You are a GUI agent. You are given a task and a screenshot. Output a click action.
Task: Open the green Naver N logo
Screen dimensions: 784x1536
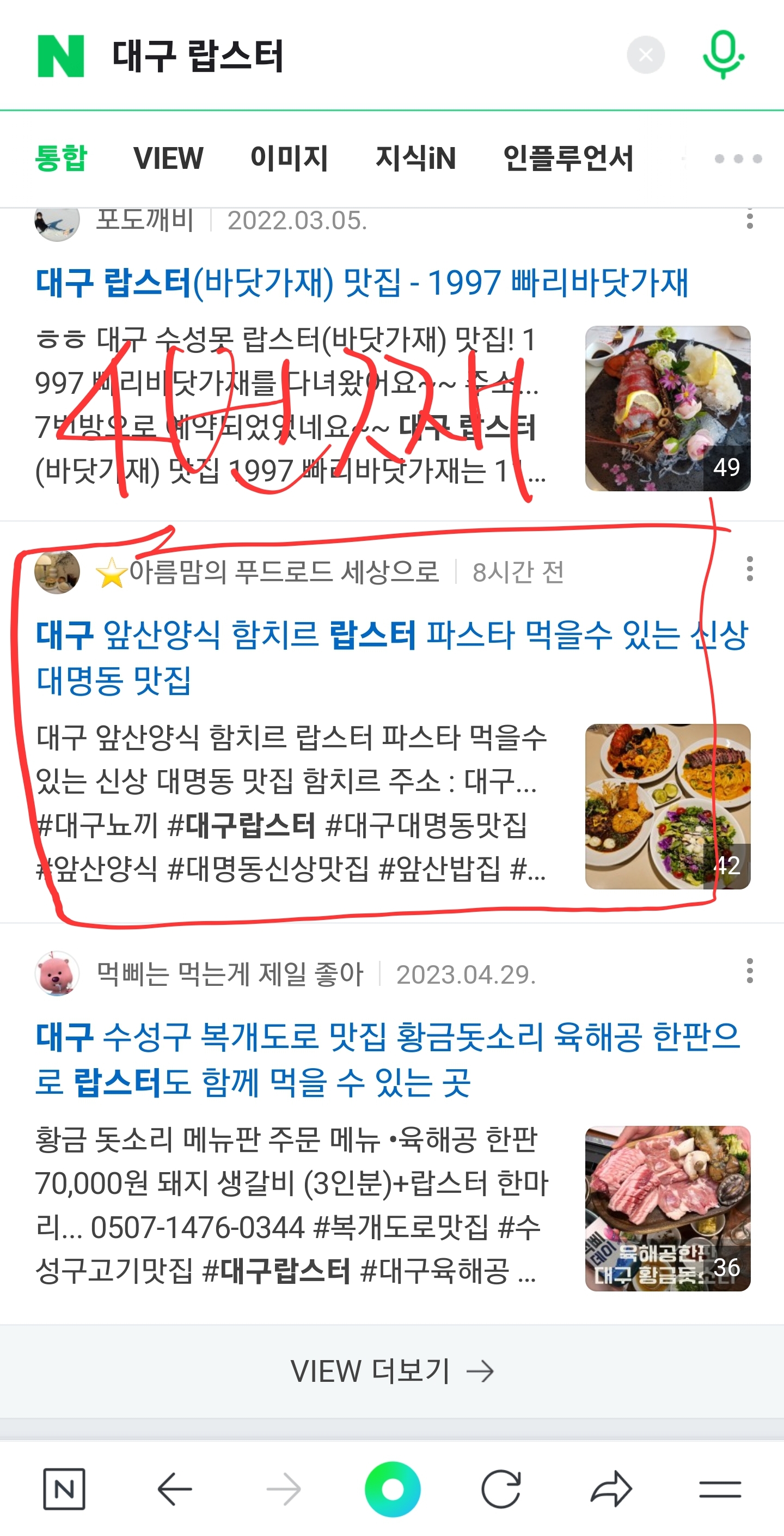point(60,56)
